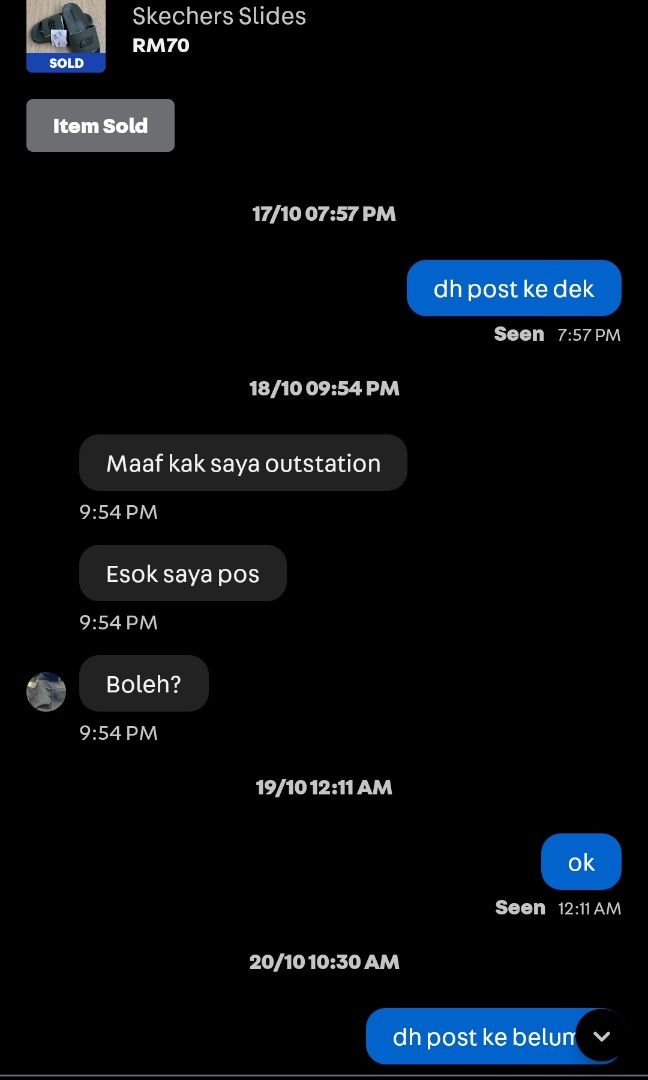The image size is (648, 1080).
Task: Tap the Item Sold button
Action: click(x=100, y=126)
